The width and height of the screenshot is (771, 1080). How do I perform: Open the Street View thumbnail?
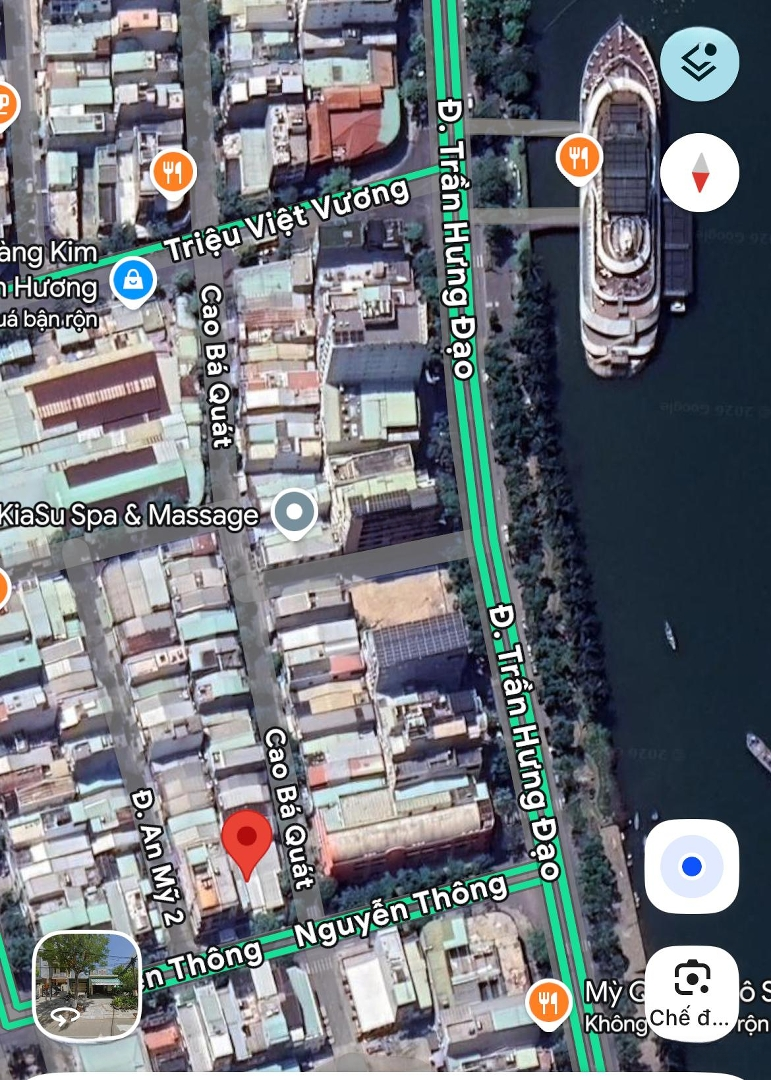pos(86,986)
